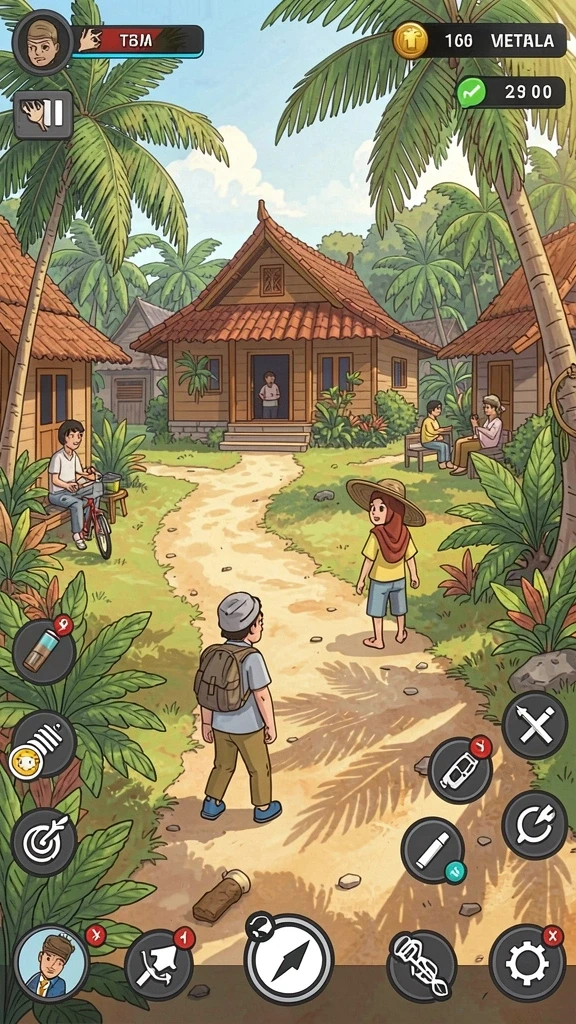The width and height of the screenshot is (576, 1024).
Task: Tap the arrow button with red badge
Action: point(159,965)
